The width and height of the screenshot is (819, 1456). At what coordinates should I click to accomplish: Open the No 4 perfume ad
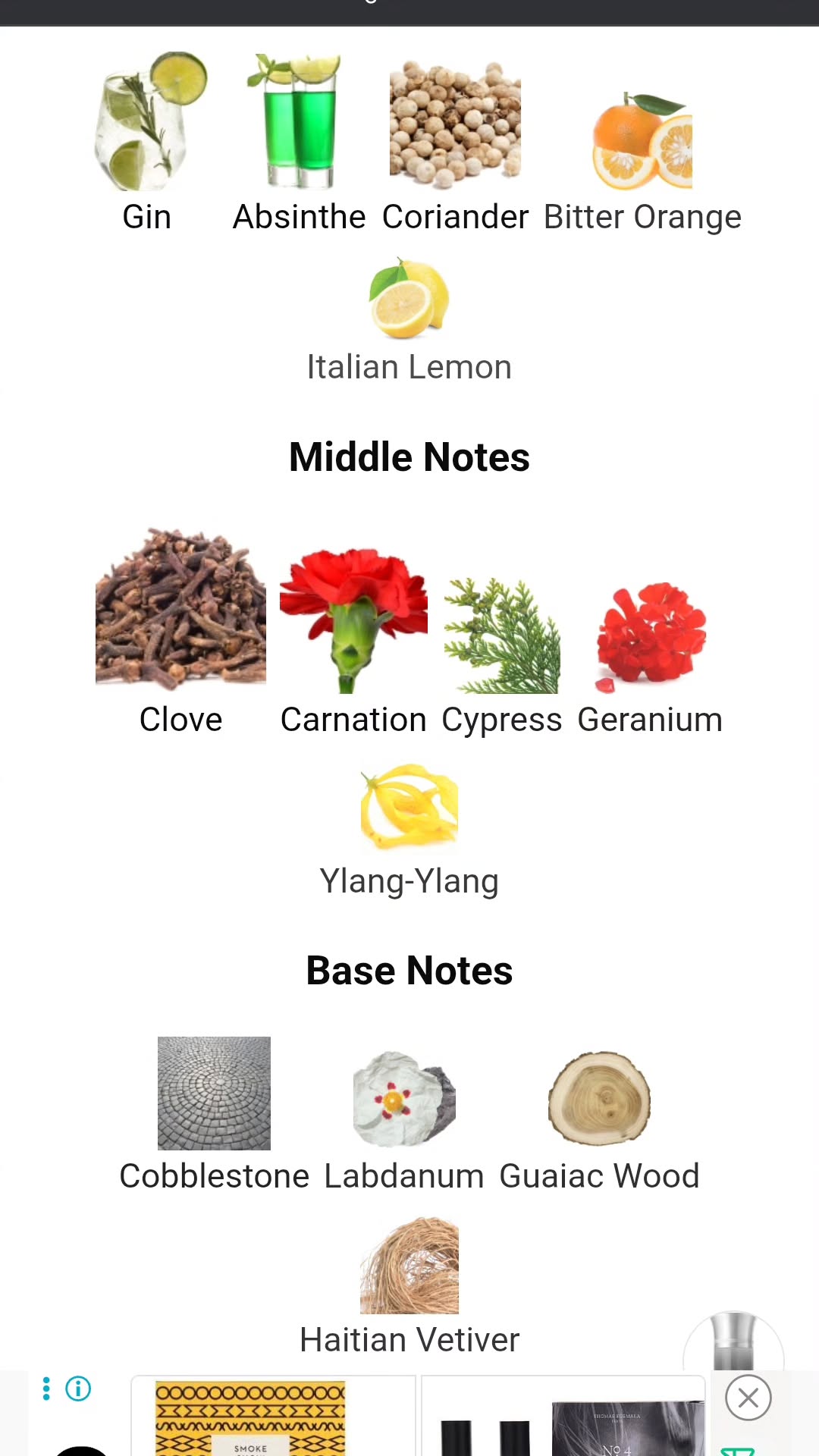(x=563, y=1417)
